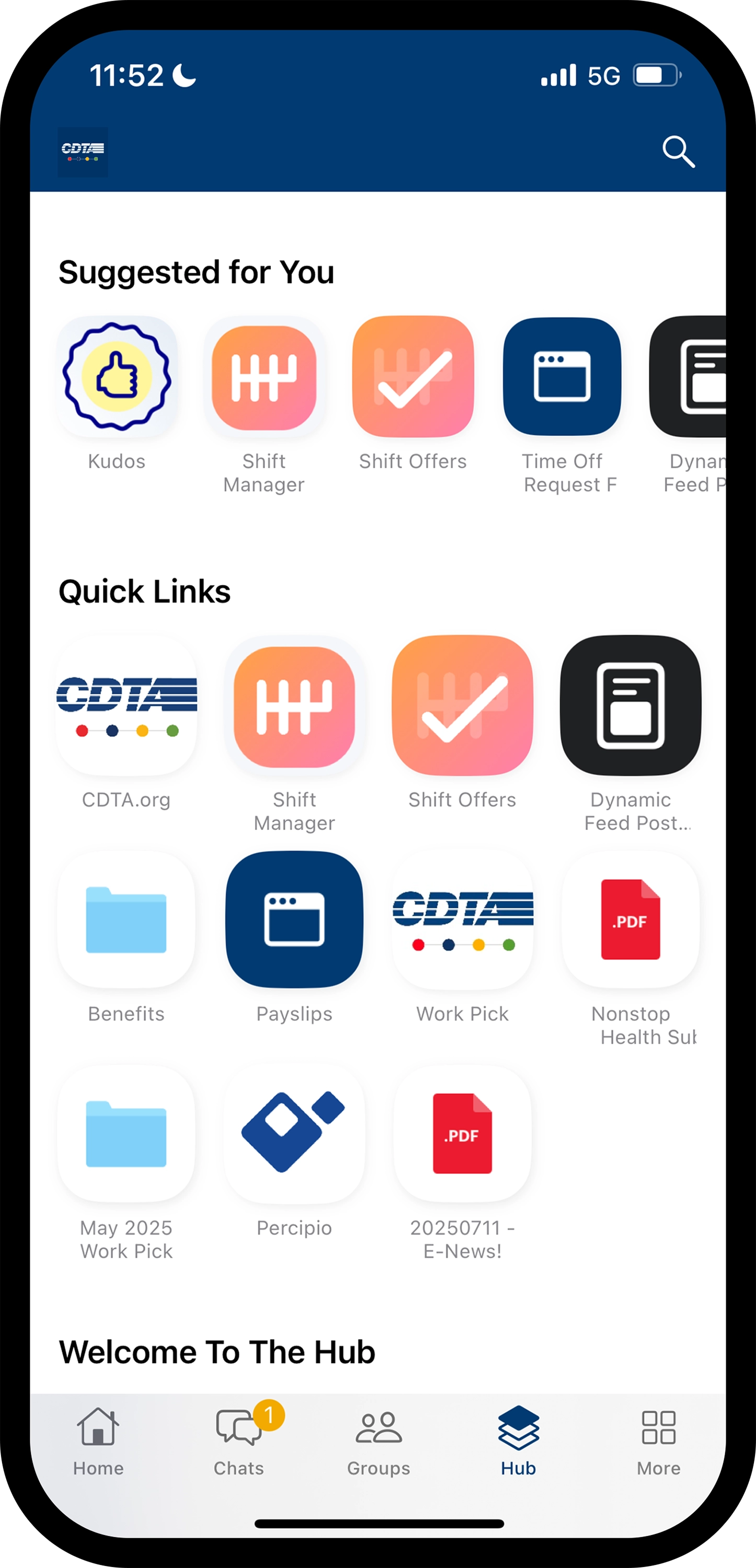Switch to the Home tab

pos(98,1441)
